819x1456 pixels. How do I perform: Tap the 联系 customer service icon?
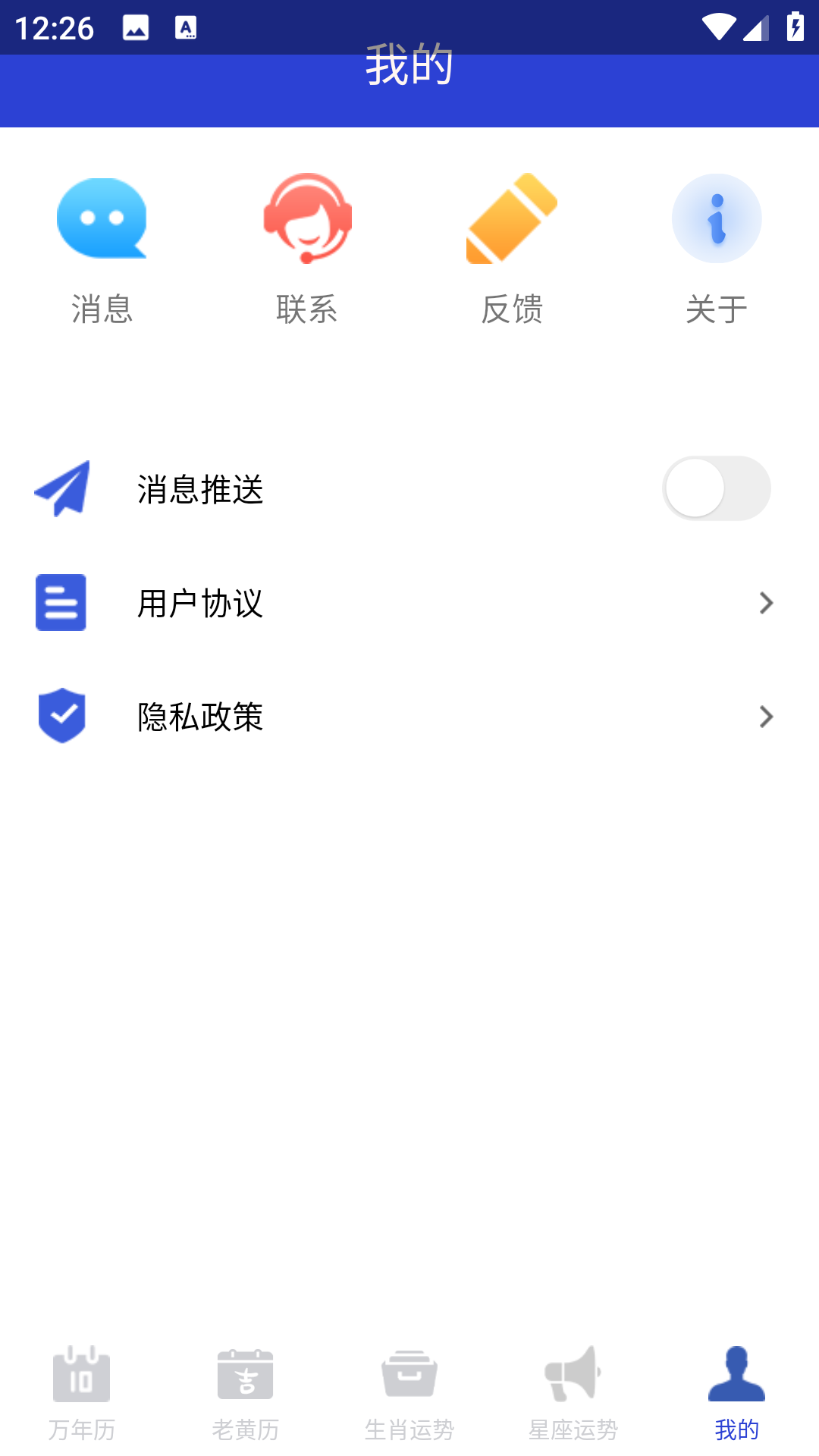click(307, 220)
